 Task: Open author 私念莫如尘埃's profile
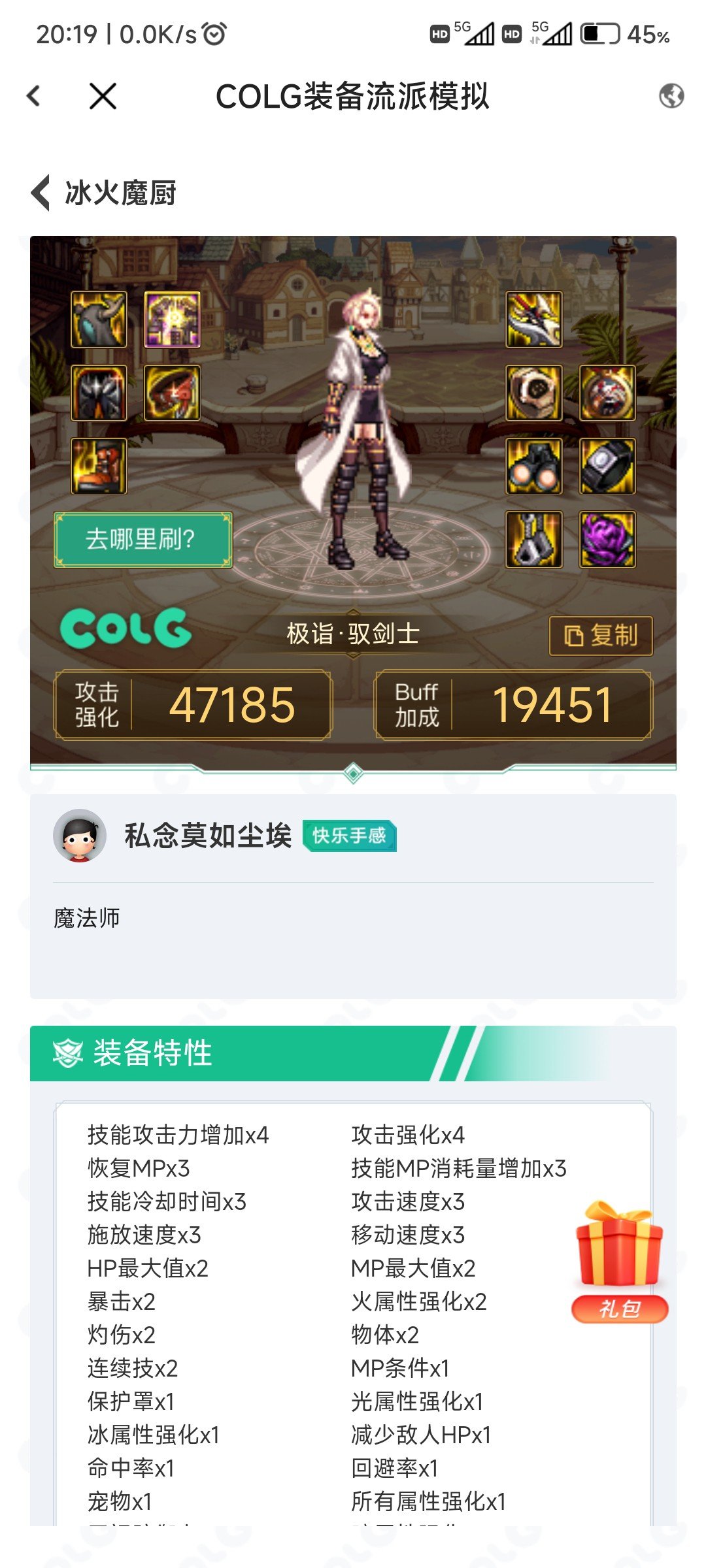[x=207, y=836]
